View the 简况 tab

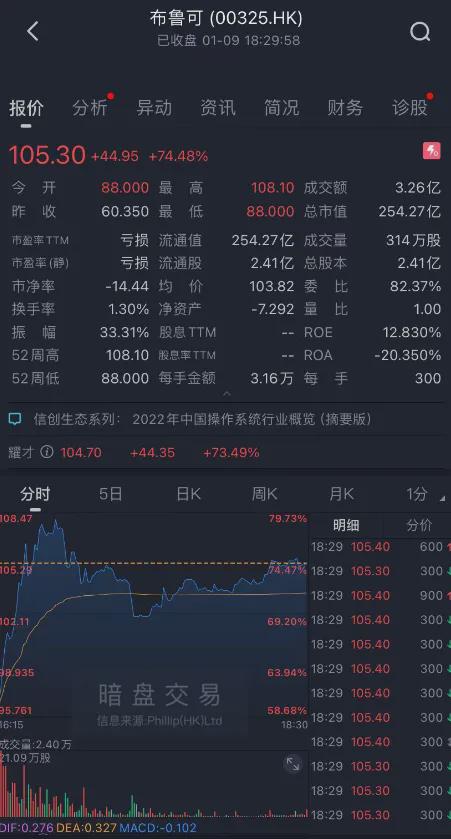pos(281,108)
